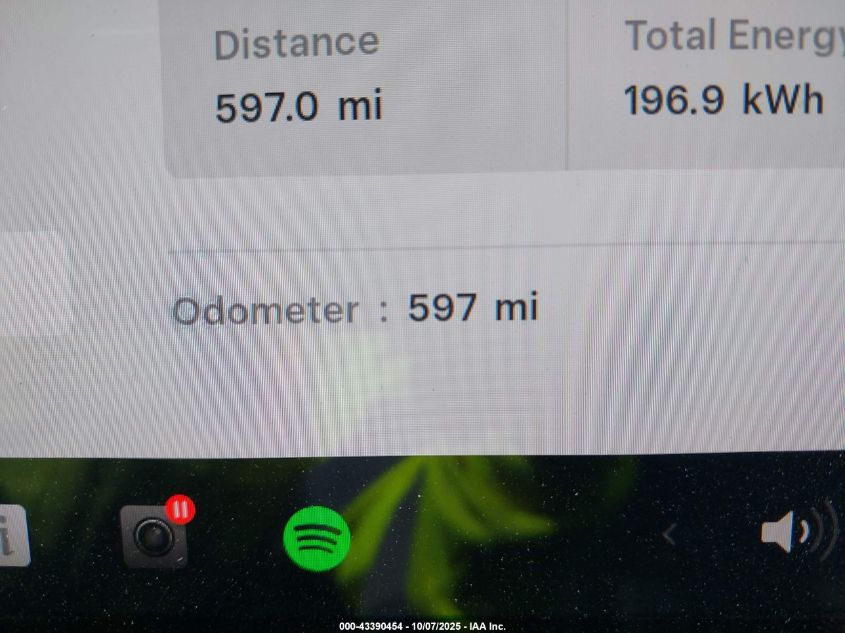Launch the Spotify app
Image resolution: width=845 pixels, height=633 pixels.
316,538
